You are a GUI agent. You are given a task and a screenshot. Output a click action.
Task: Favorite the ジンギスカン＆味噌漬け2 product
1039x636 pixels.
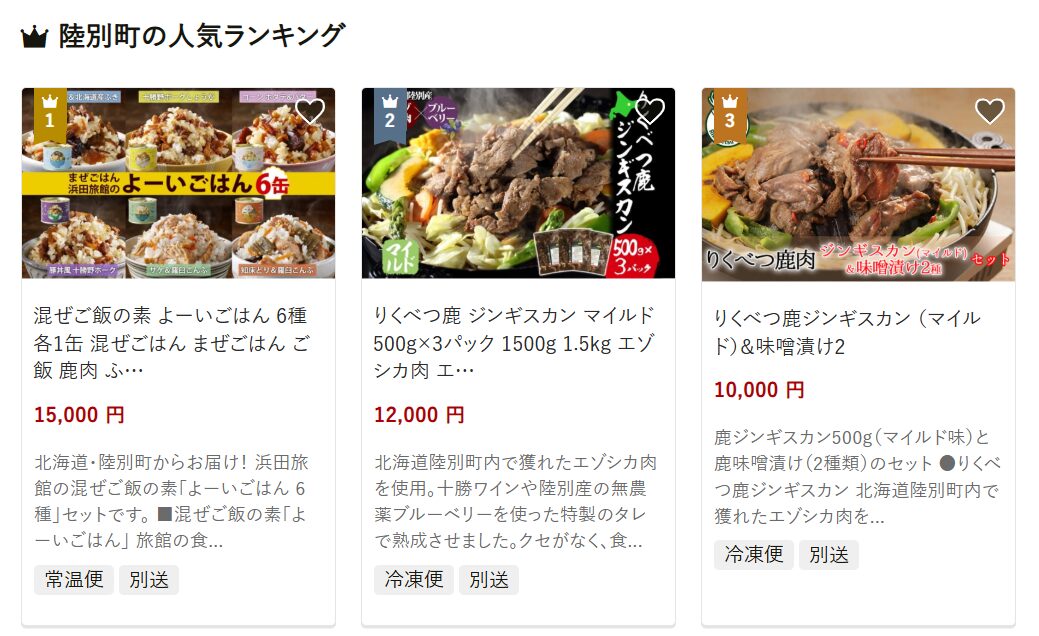(989, 111)
